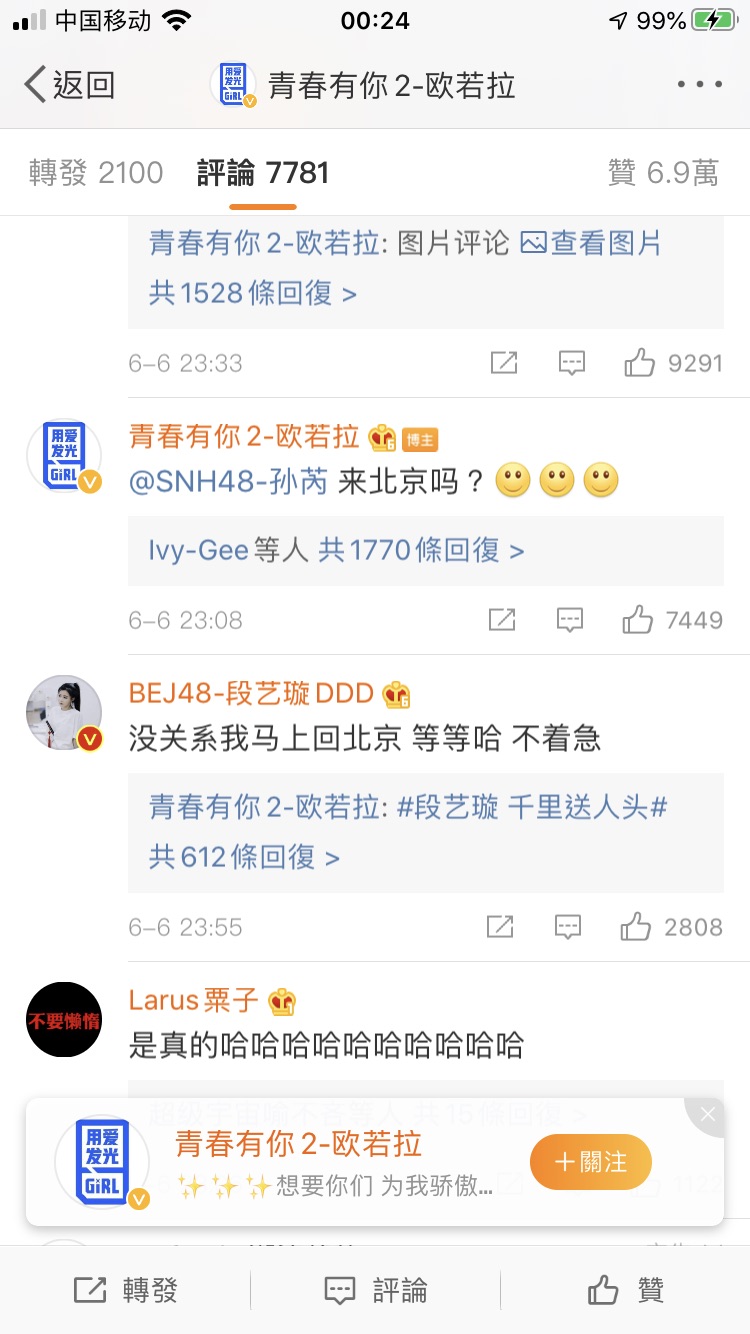
Task: Tap 評論 in the bottom bar
Action: [x=376, y=1290]
